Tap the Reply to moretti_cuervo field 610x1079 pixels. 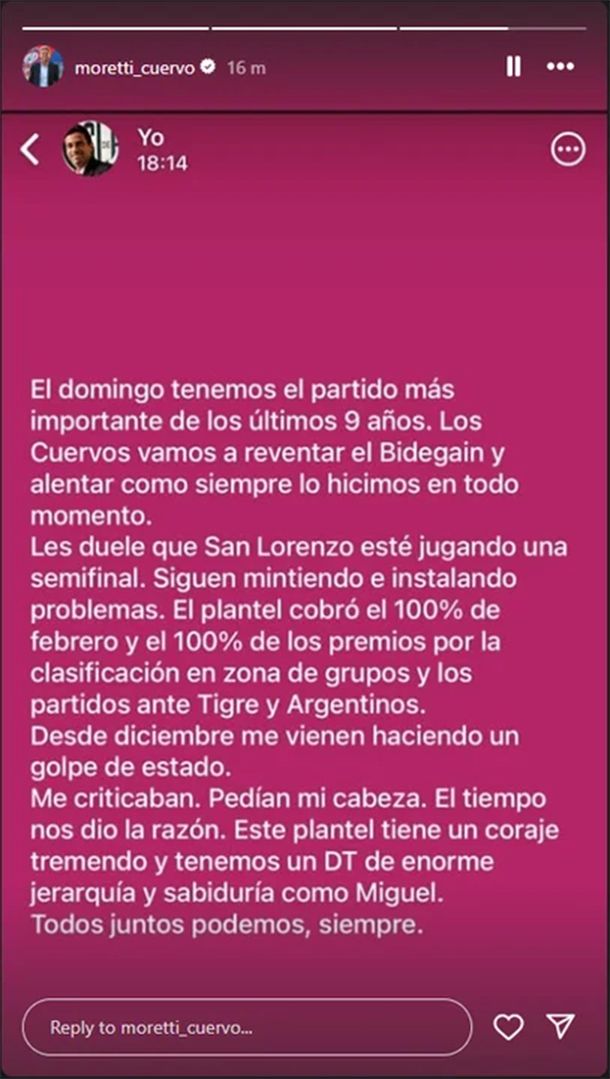246,1027
